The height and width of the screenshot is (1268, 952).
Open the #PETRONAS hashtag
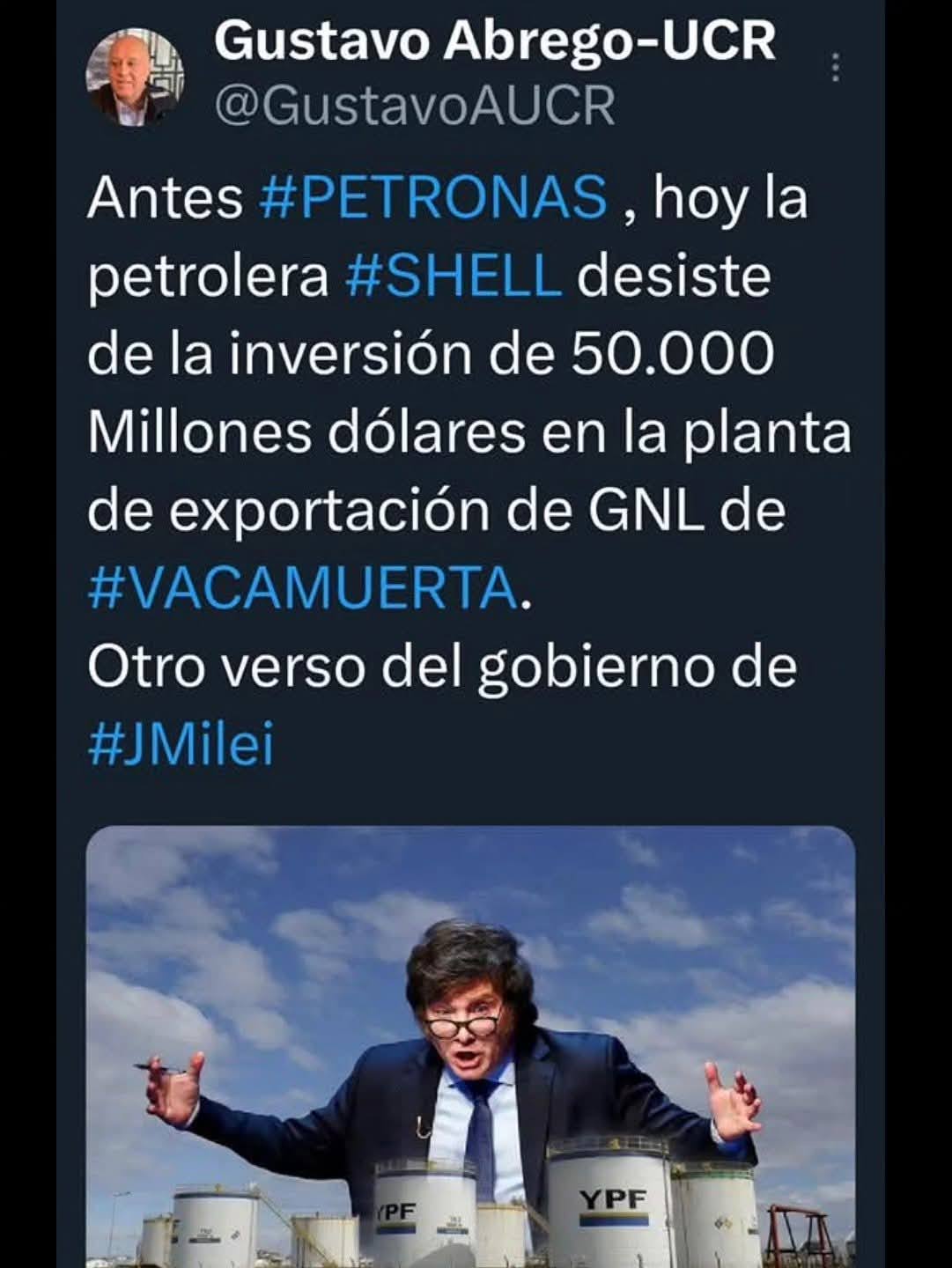pyautogui.click(x=434, y=197)
